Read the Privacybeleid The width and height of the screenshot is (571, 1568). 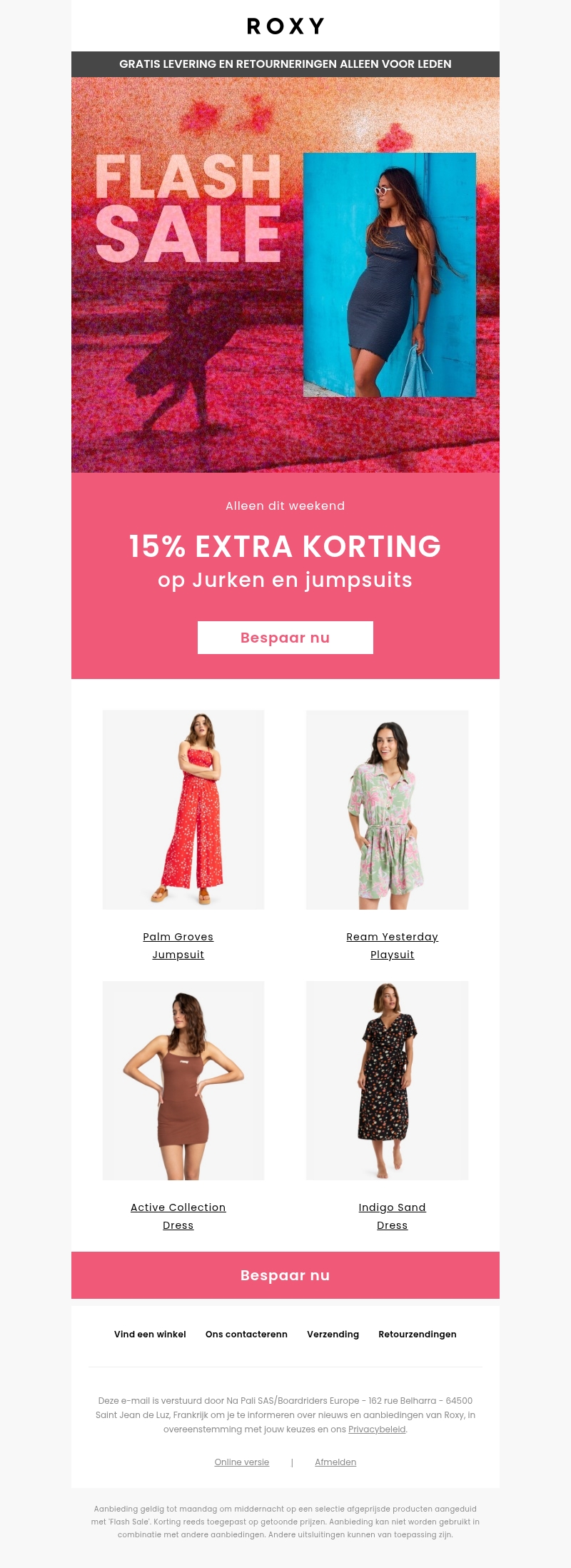(377, 1429)
